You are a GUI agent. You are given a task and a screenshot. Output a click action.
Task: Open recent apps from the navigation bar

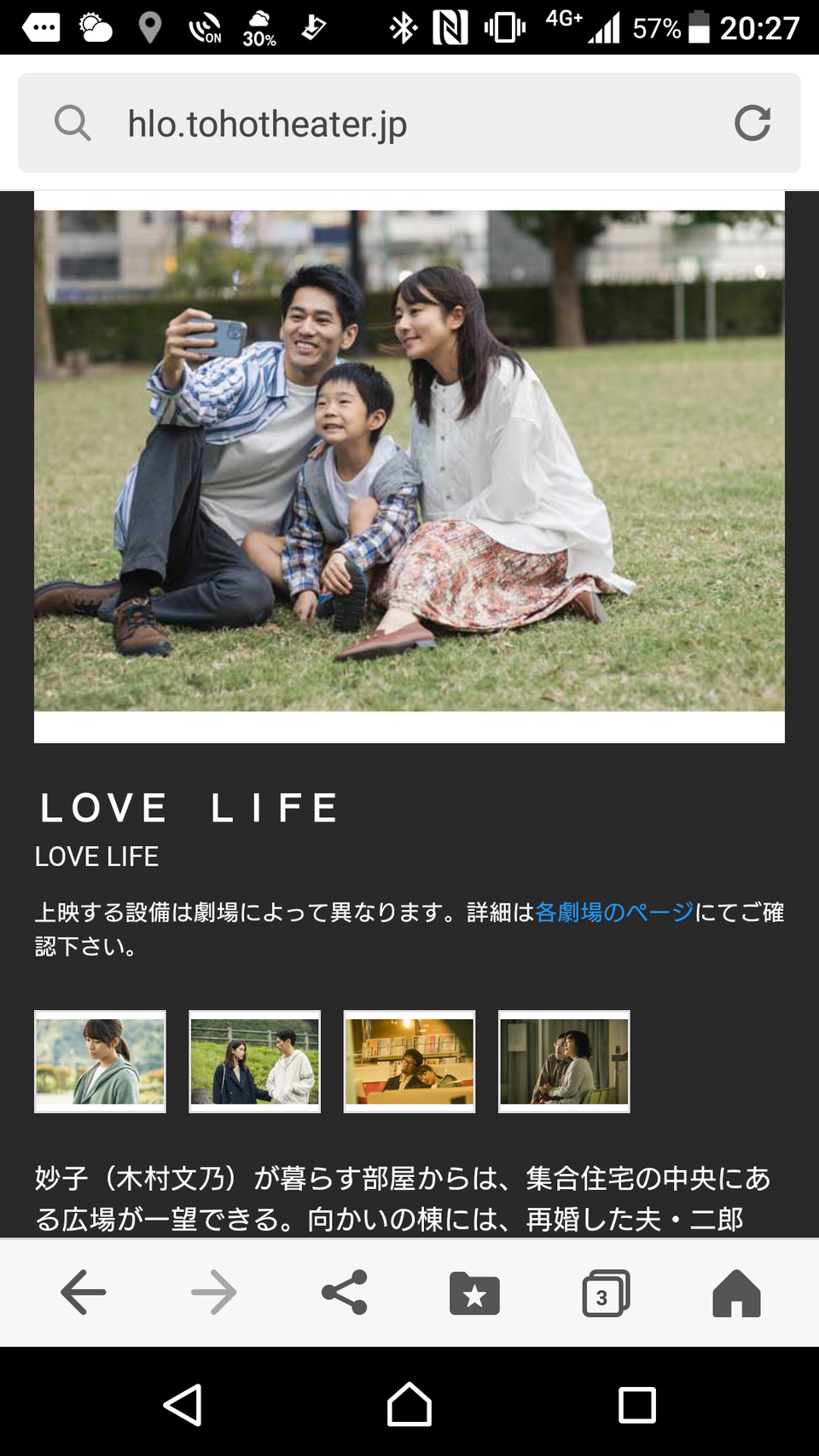637,1405
